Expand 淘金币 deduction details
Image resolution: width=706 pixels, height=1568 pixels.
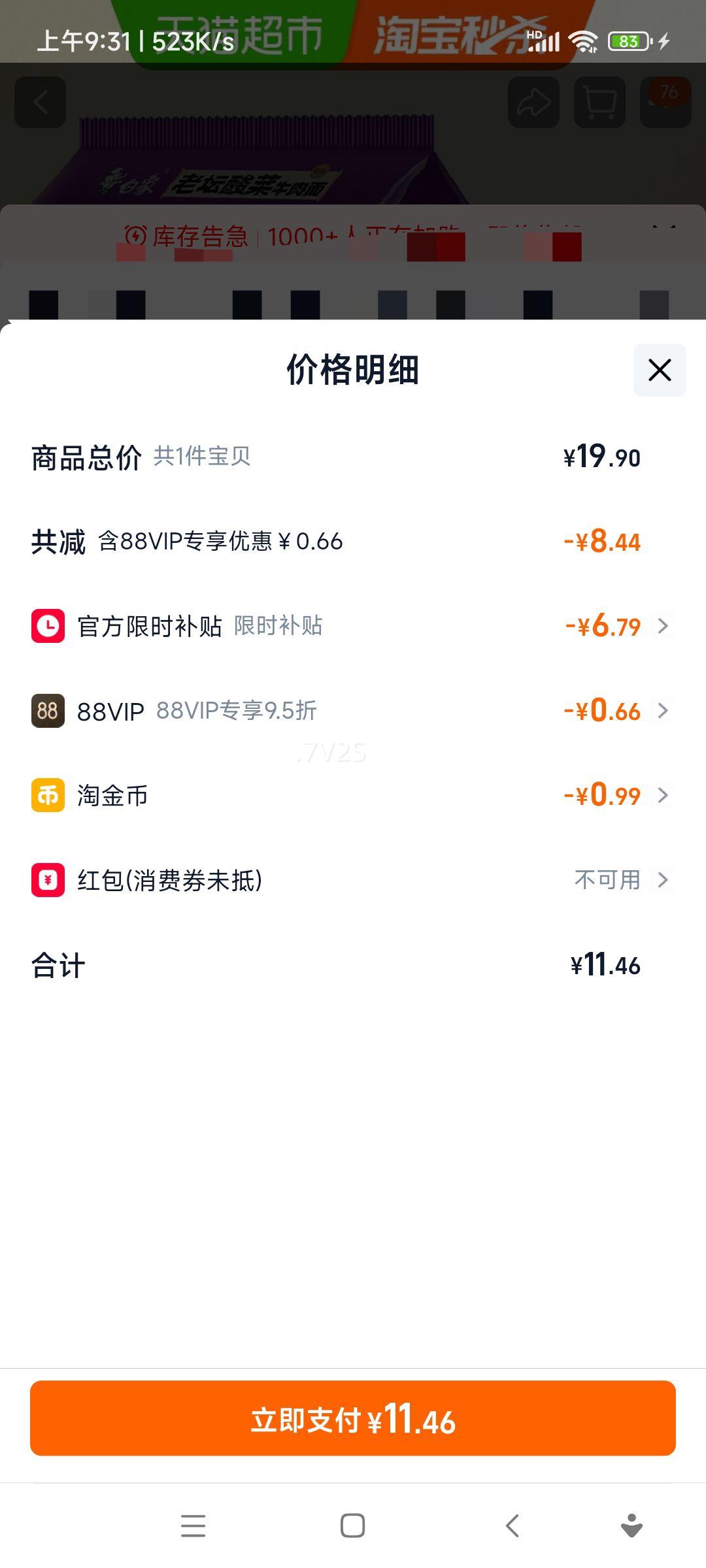(x=665, y=795)
